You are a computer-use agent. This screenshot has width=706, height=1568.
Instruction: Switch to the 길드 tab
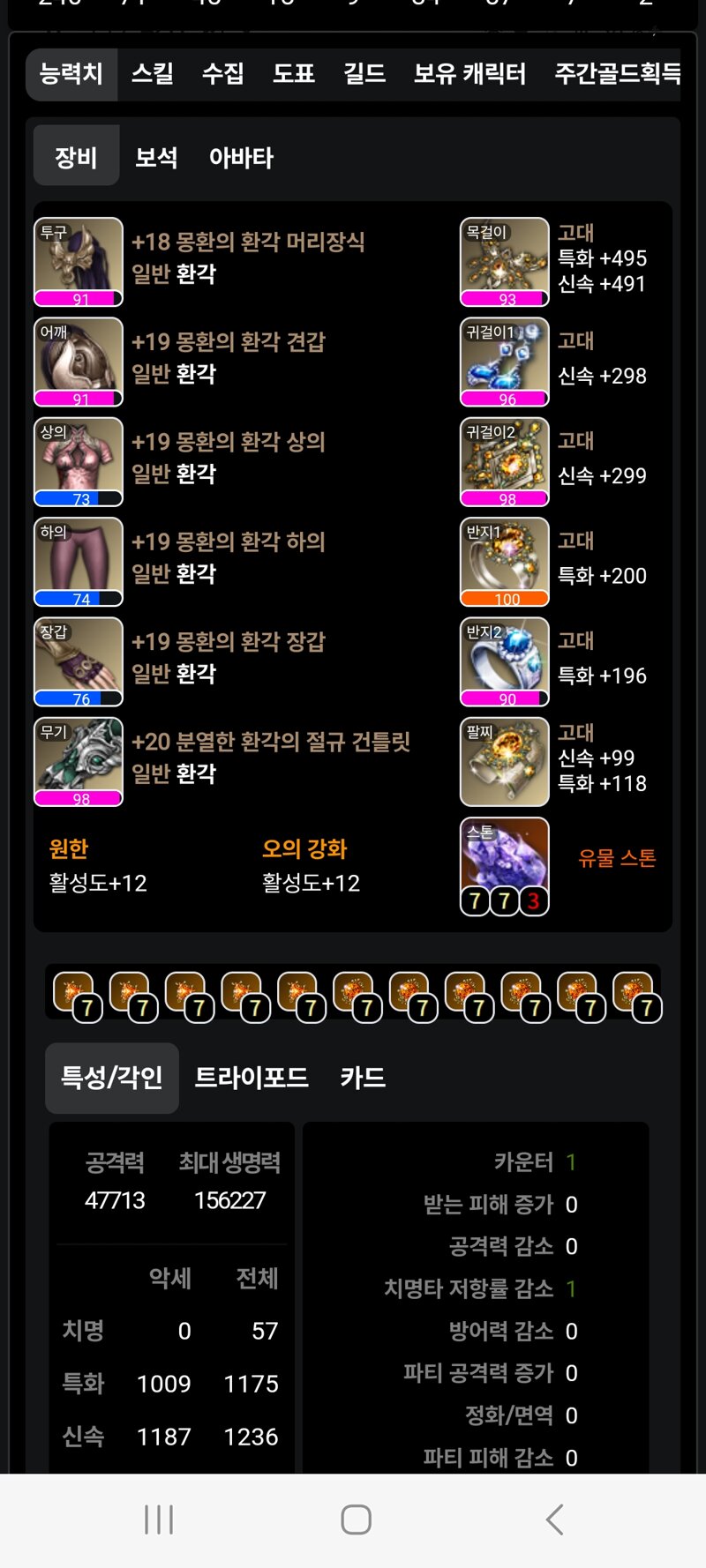364,74
